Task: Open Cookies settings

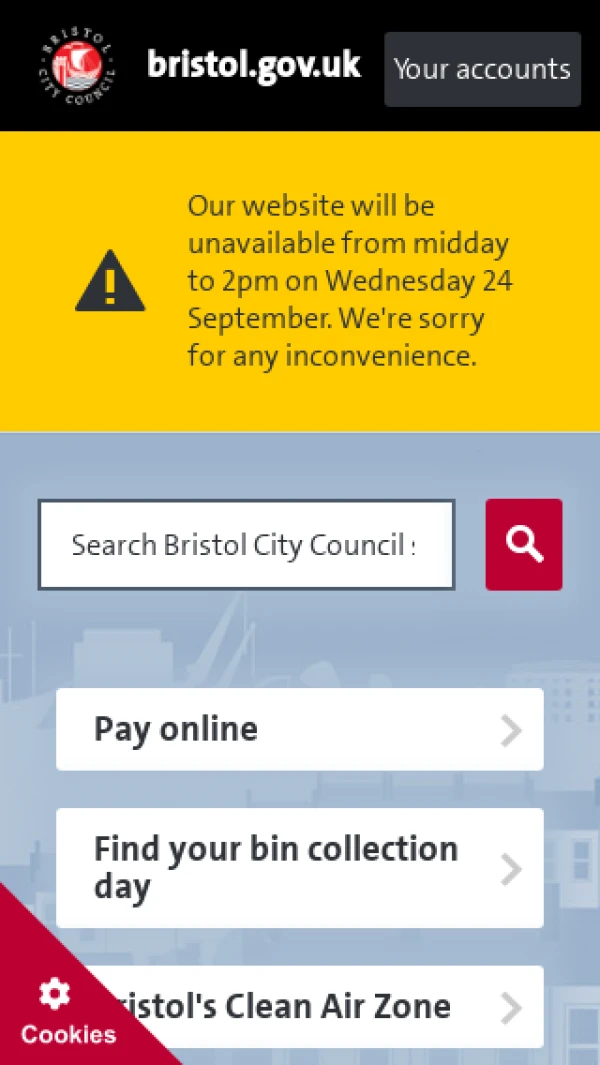Action: 62,1010
